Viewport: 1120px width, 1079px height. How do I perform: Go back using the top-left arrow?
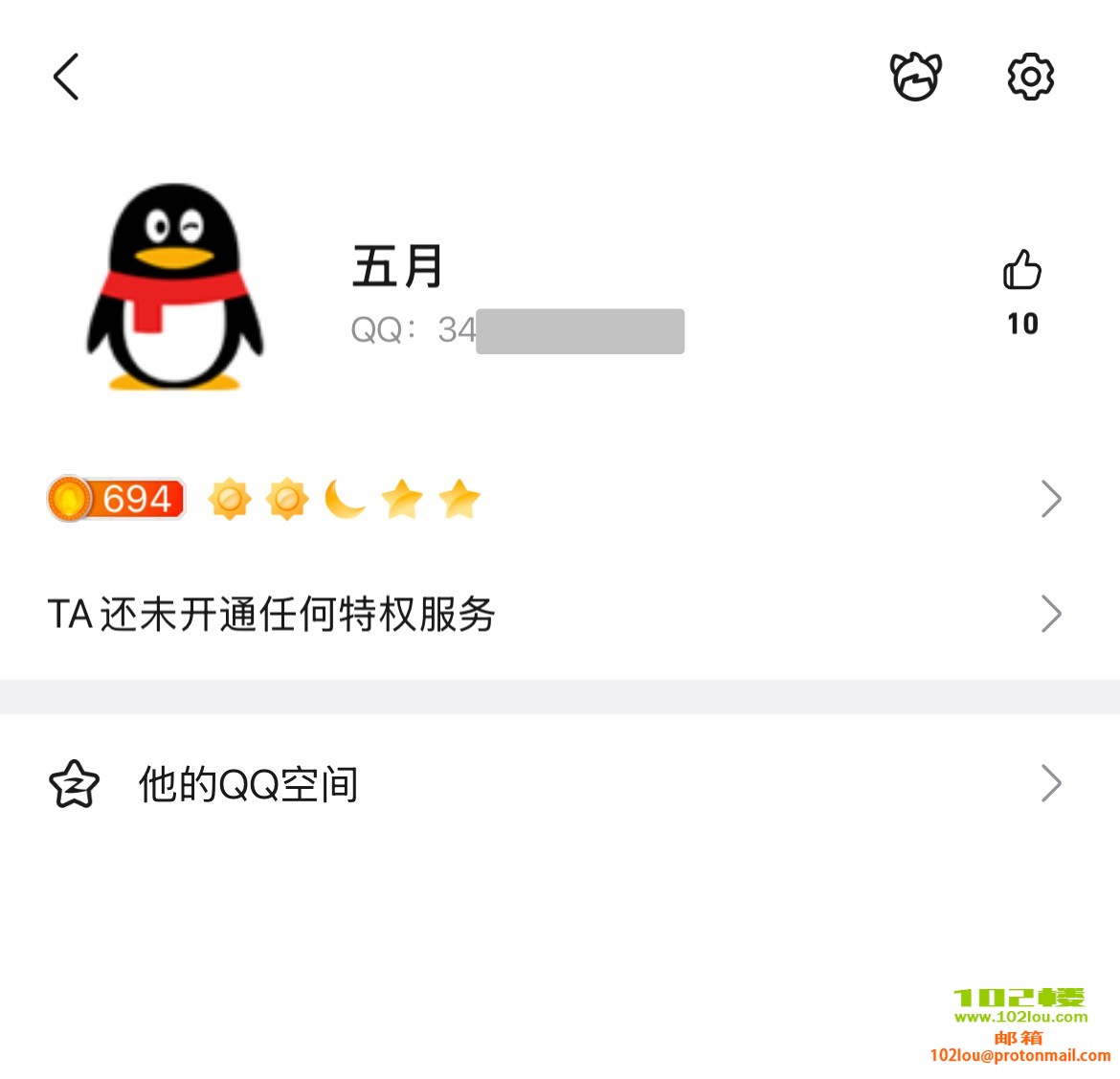click(x=66, y=77)
